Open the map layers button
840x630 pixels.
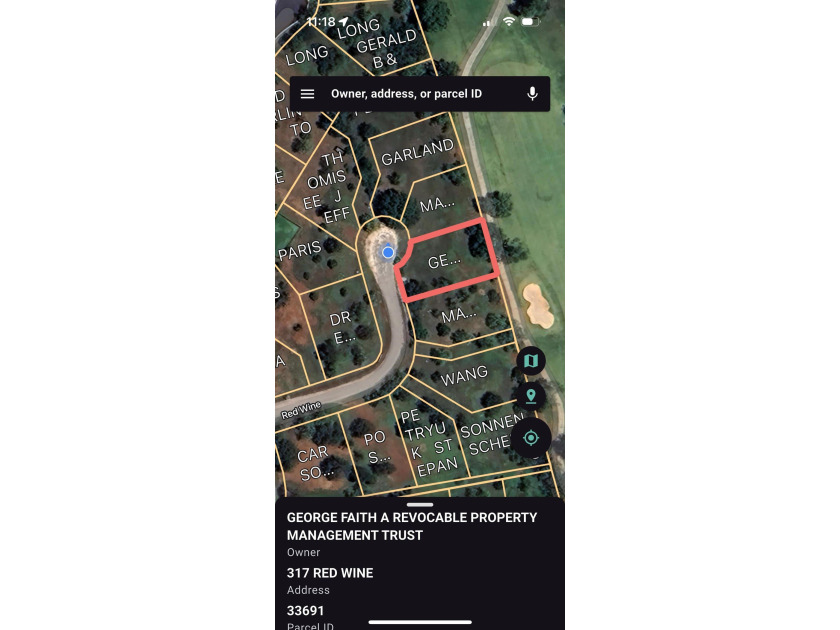click(x=531, y=360)
